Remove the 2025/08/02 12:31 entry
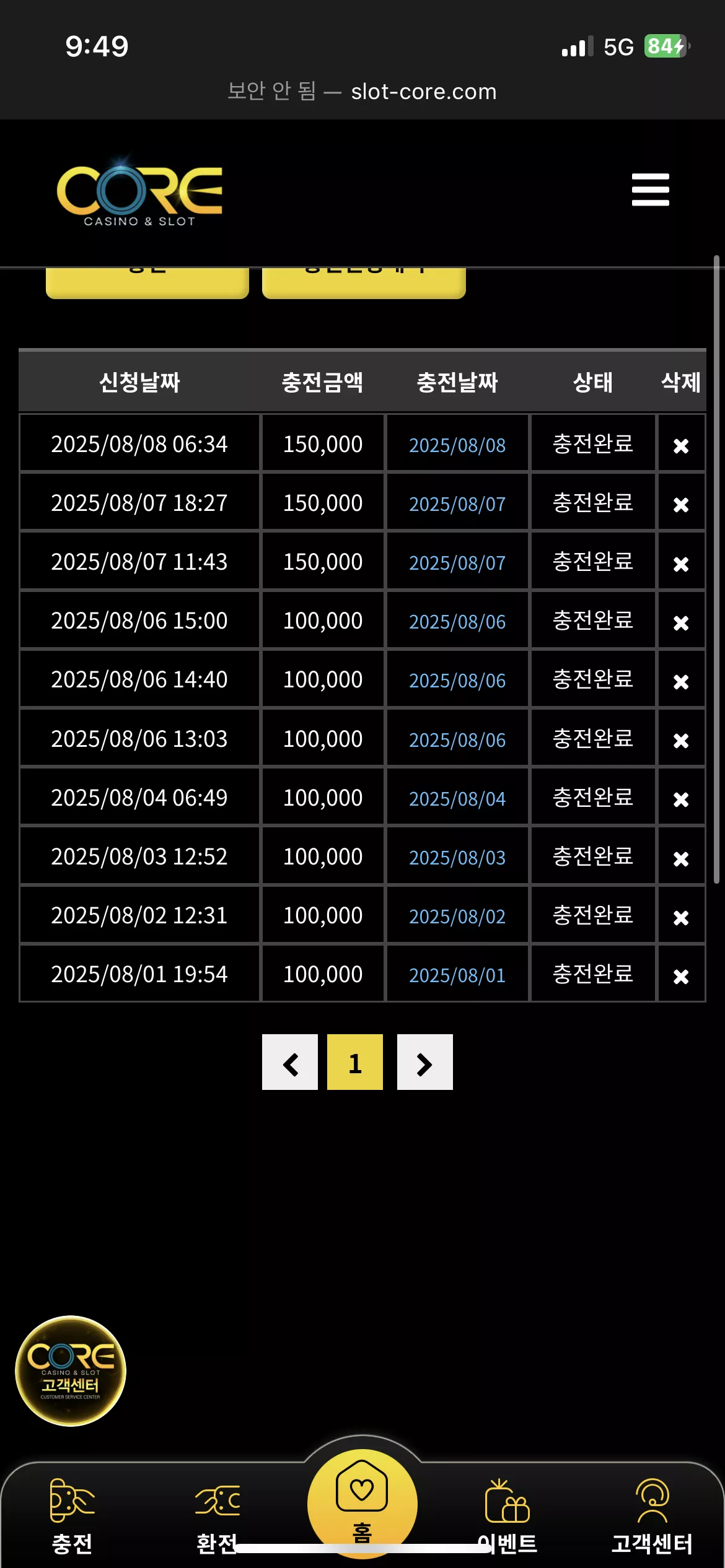Screen dimensions: 725x1568 point(681,917)
